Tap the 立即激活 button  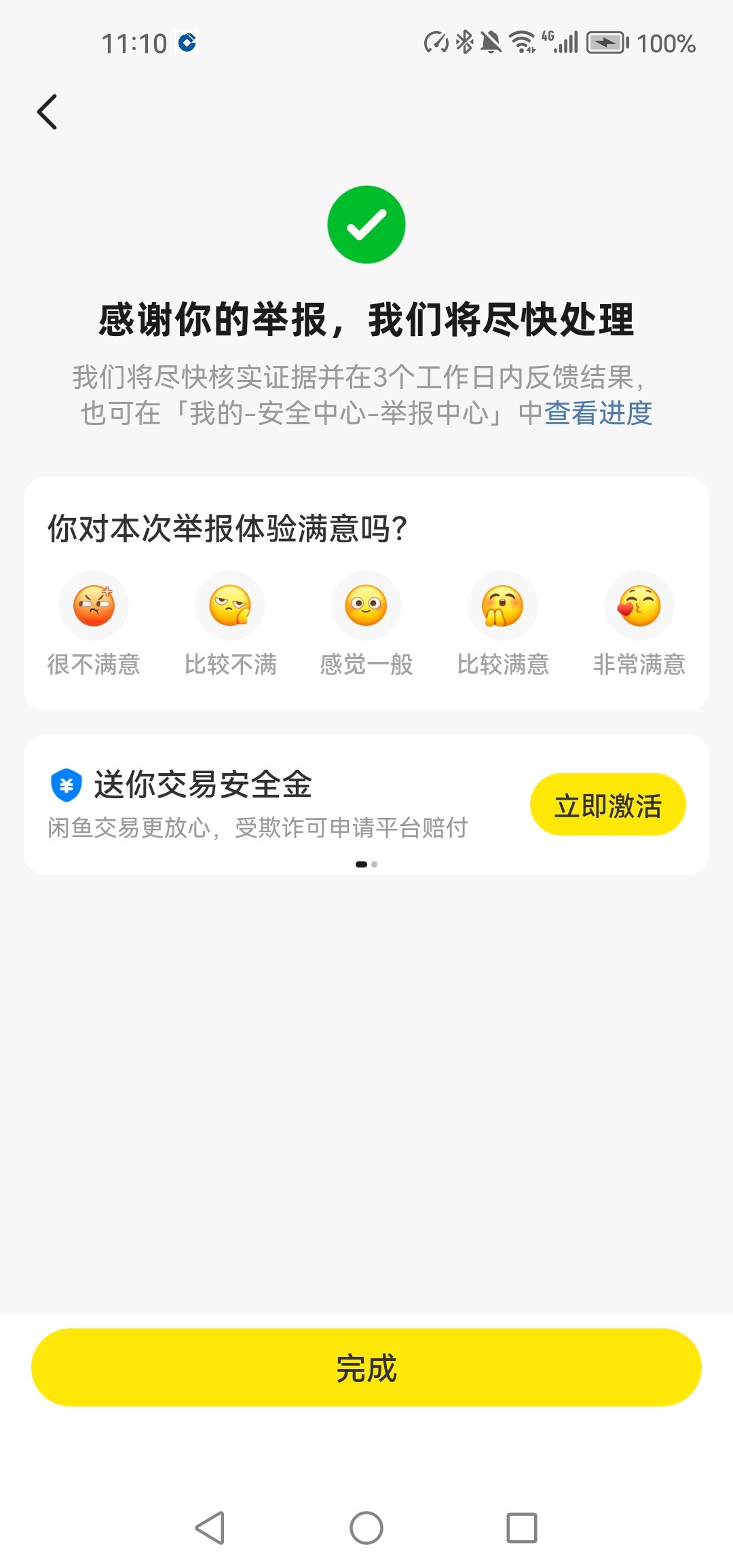(608, 805)
